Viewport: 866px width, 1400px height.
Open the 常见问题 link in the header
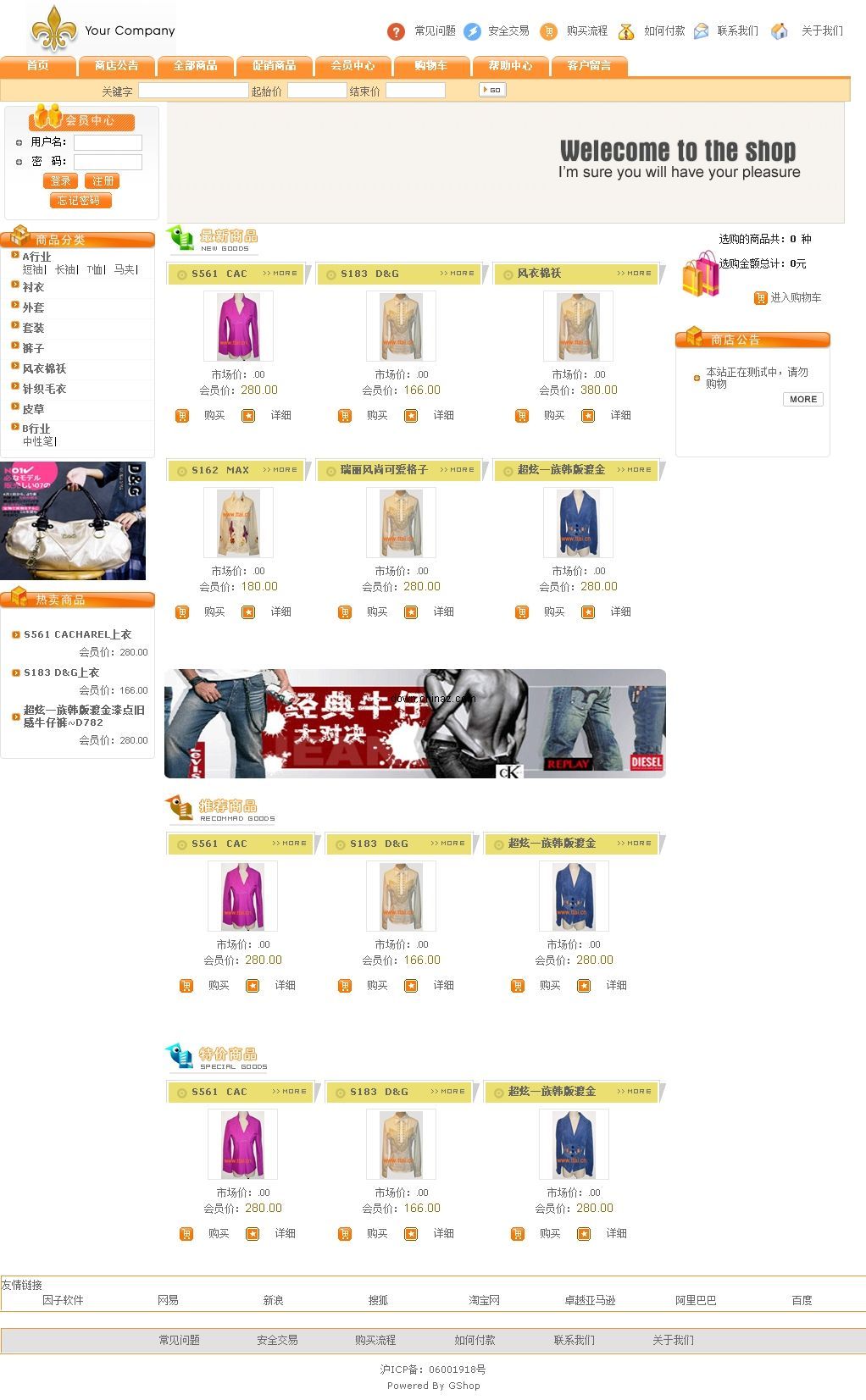click(x=434, y=31)
